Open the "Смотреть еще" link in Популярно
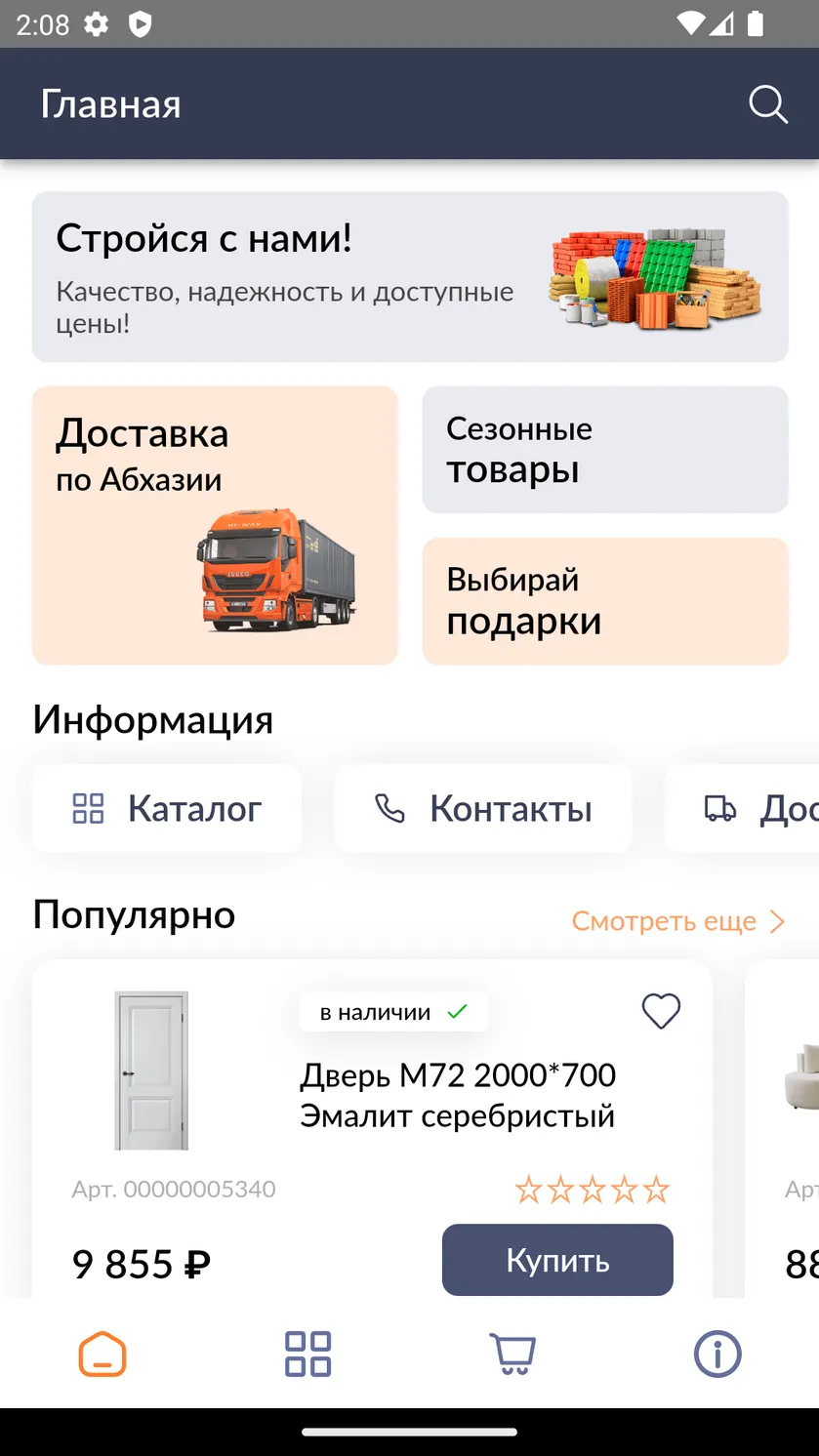The height and width of the screenshot is (1456, 819). [679, 921]
